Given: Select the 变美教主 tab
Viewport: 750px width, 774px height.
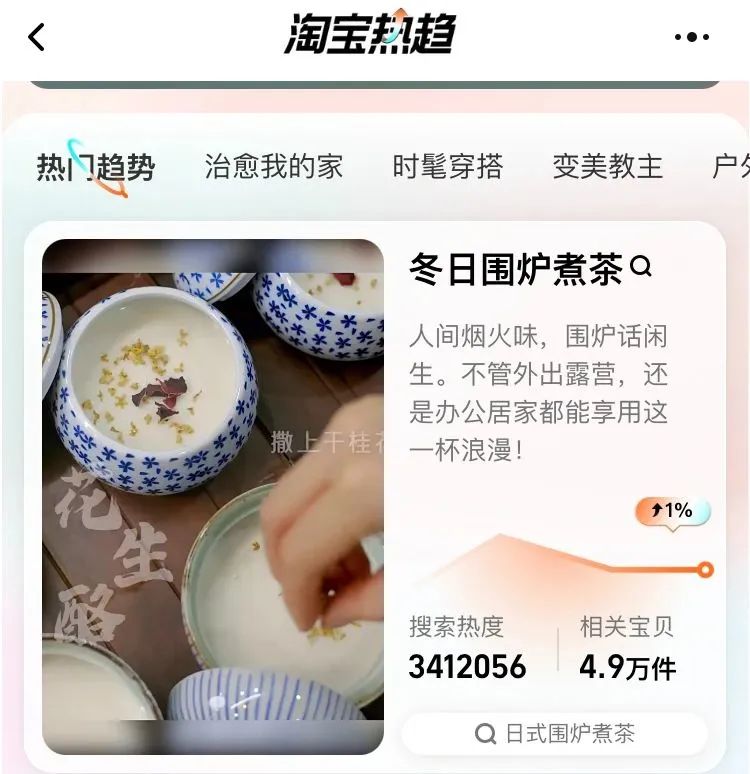Looking at the screenshot, I should click(607, 166).
